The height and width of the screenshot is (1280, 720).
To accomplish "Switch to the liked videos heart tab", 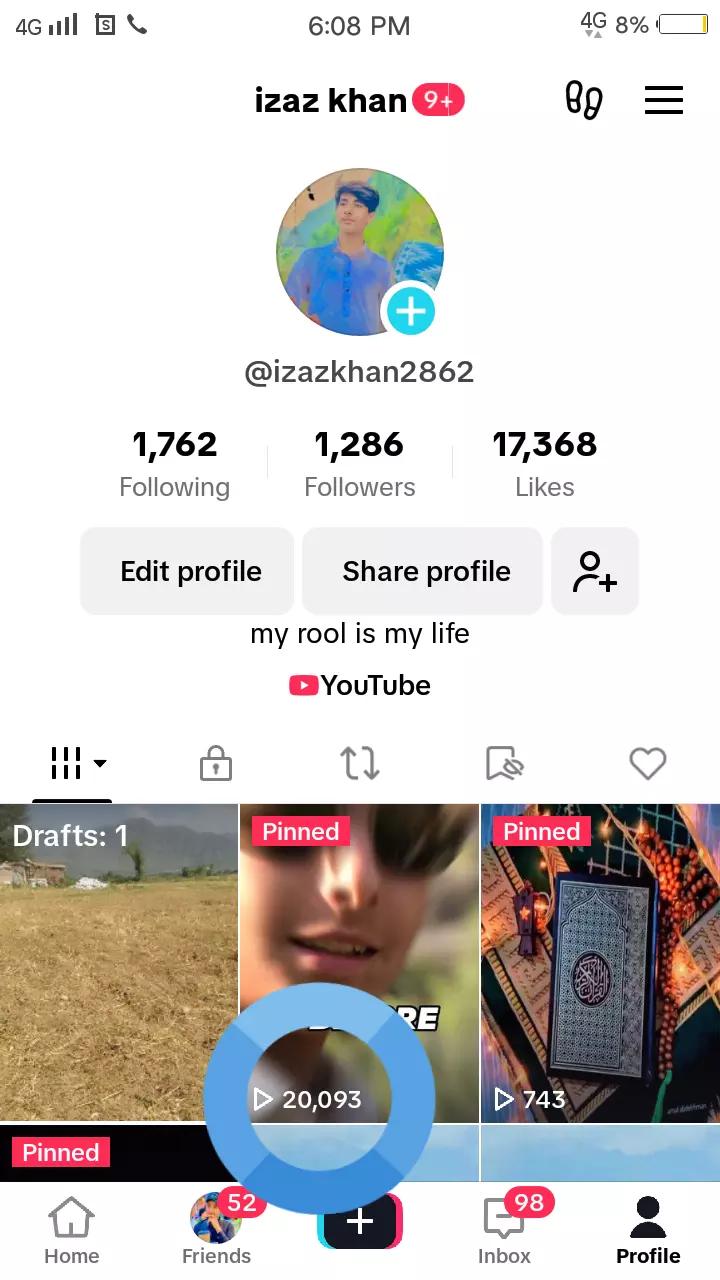I will 648,763.
